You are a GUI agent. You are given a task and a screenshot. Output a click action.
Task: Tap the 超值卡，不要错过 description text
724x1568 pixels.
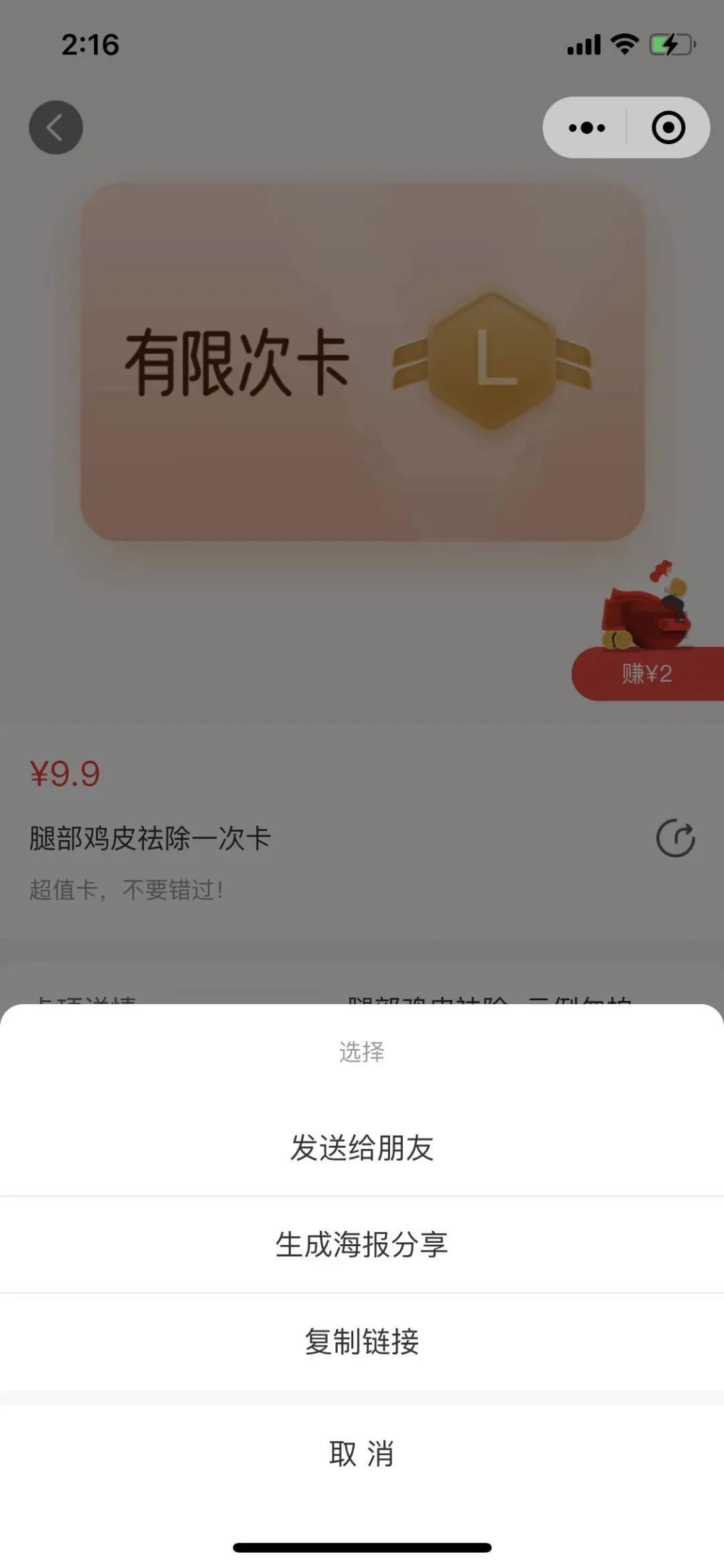pyautogui.click(x=127, y=892)
